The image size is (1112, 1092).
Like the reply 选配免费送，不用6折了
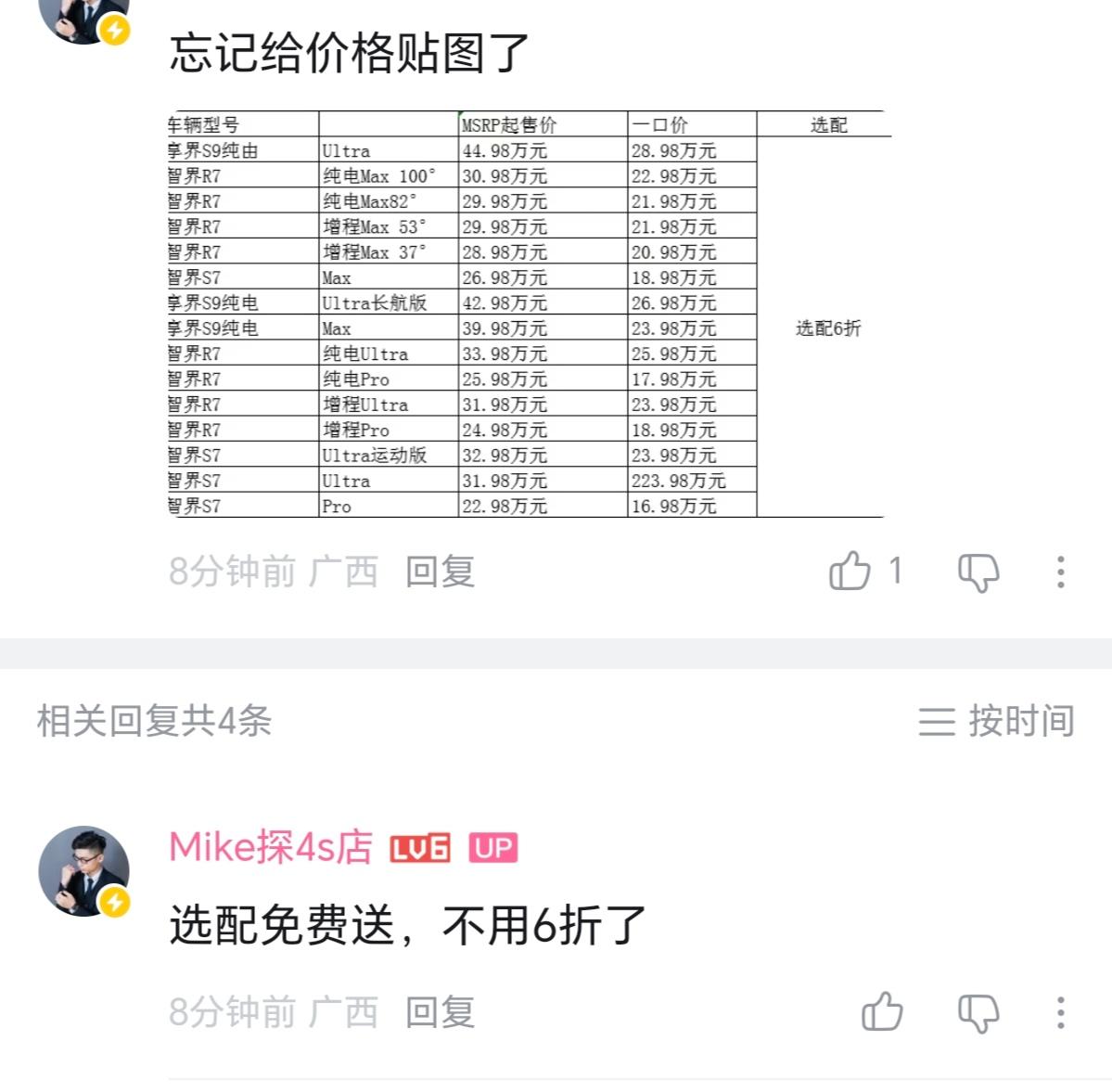[x=882, y=1012]
